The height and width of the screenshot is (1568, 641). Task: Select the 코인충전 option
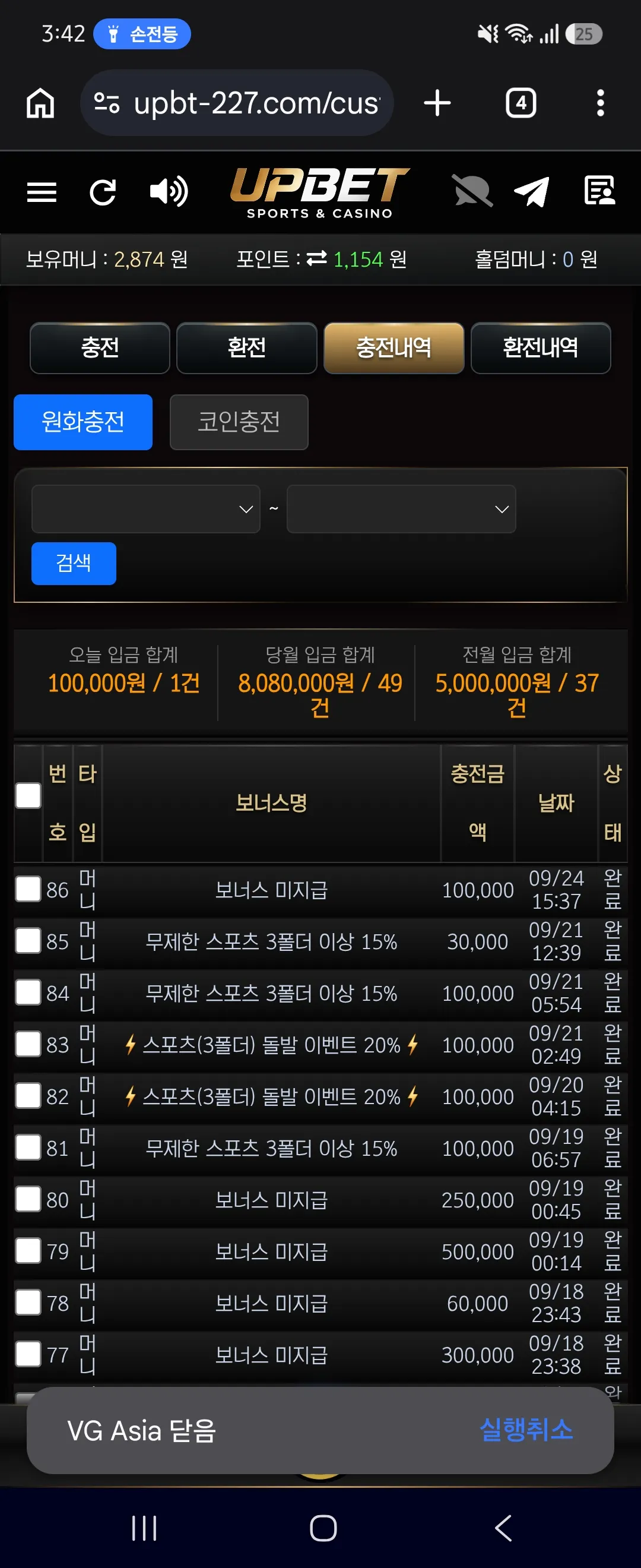coord(239,422)
